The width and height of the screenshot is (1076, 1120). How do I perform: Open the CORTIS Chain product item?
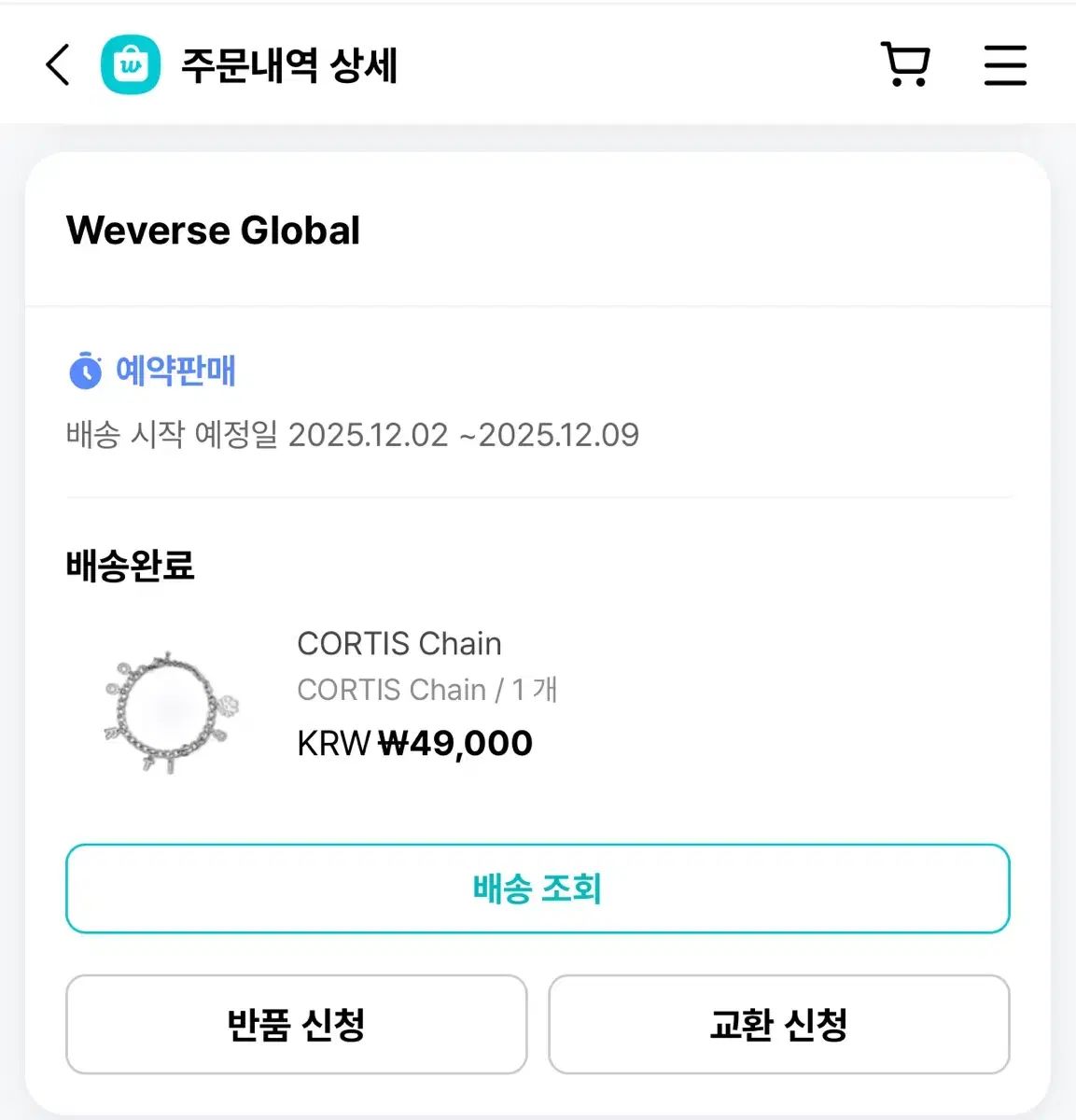coord(399,644)
